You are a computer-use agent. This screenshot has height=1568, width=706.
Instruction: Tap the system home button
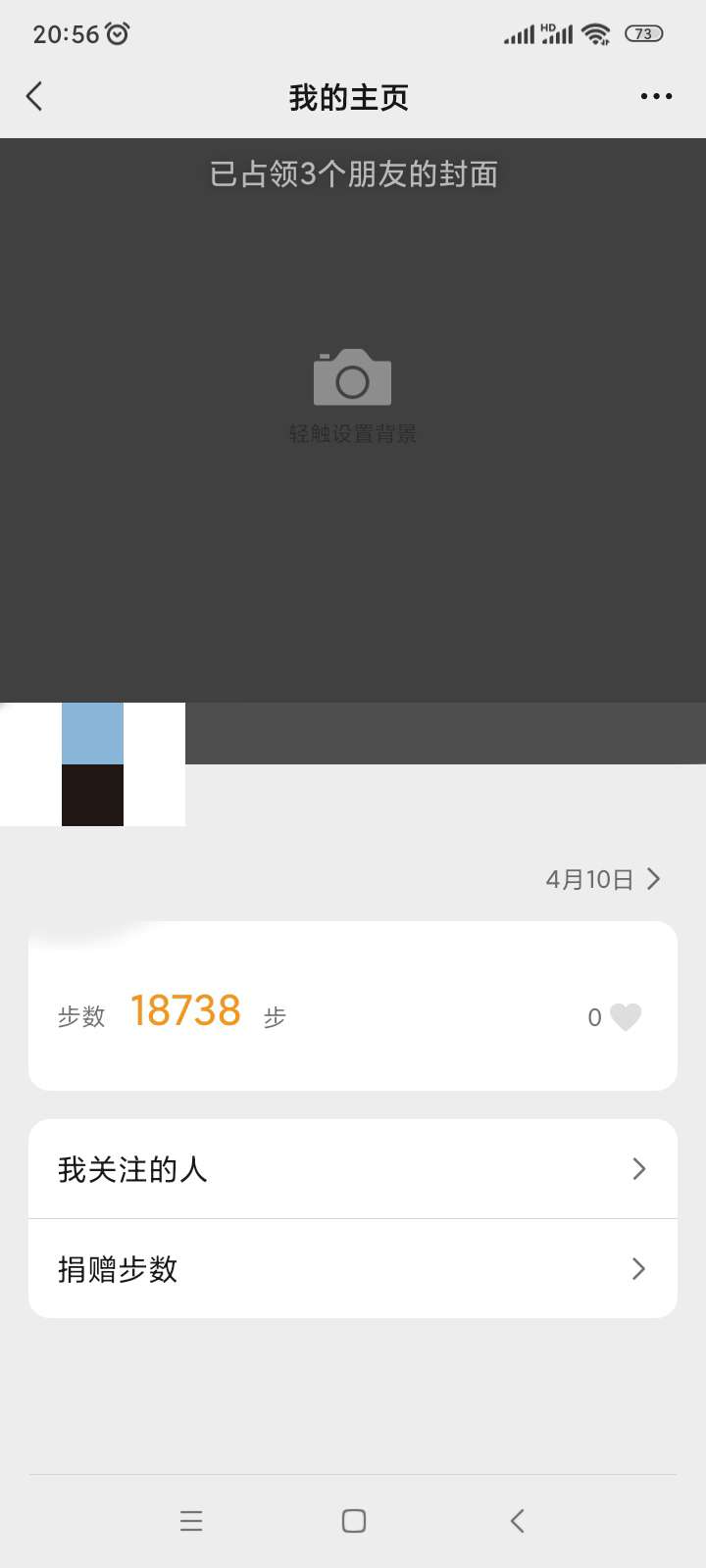(x=353, y=1521)
